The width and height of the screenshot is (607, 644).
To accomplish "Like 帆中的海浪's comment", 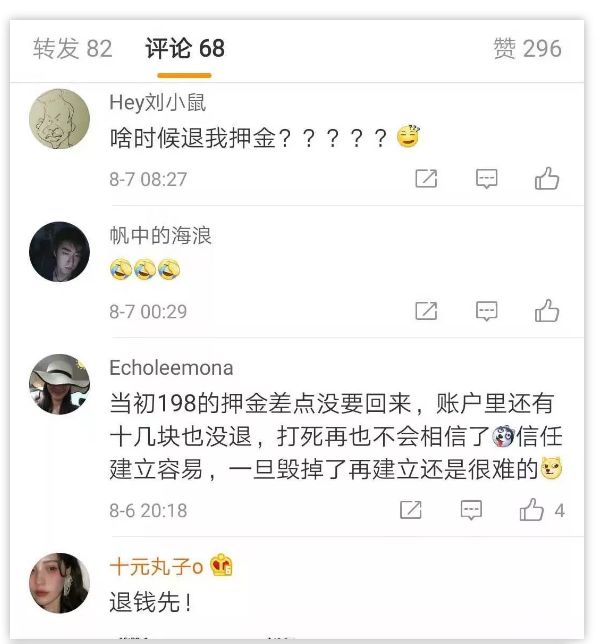I will pos(546,311).
